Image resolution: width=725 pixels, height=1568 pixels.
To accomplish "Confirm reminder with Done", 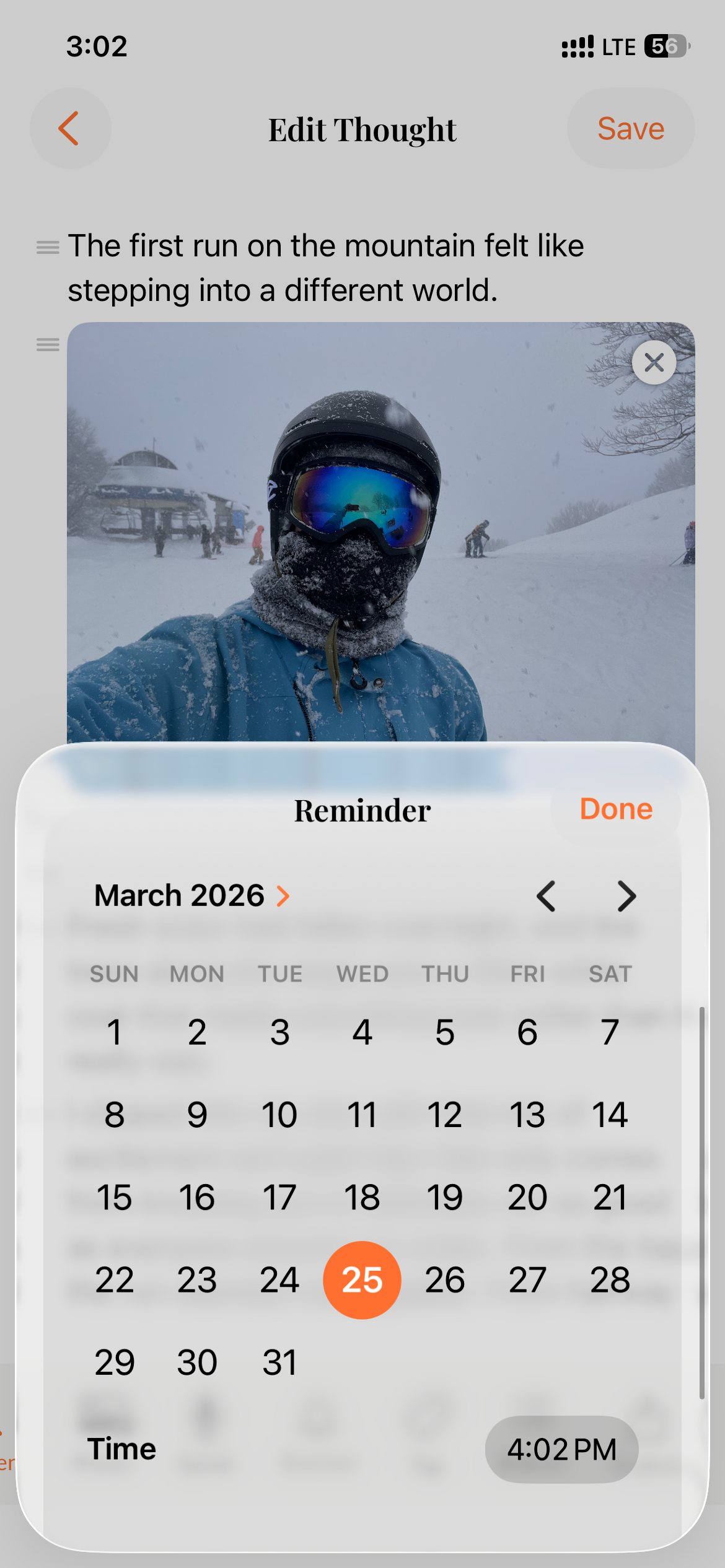I will (x=615, y=809).
